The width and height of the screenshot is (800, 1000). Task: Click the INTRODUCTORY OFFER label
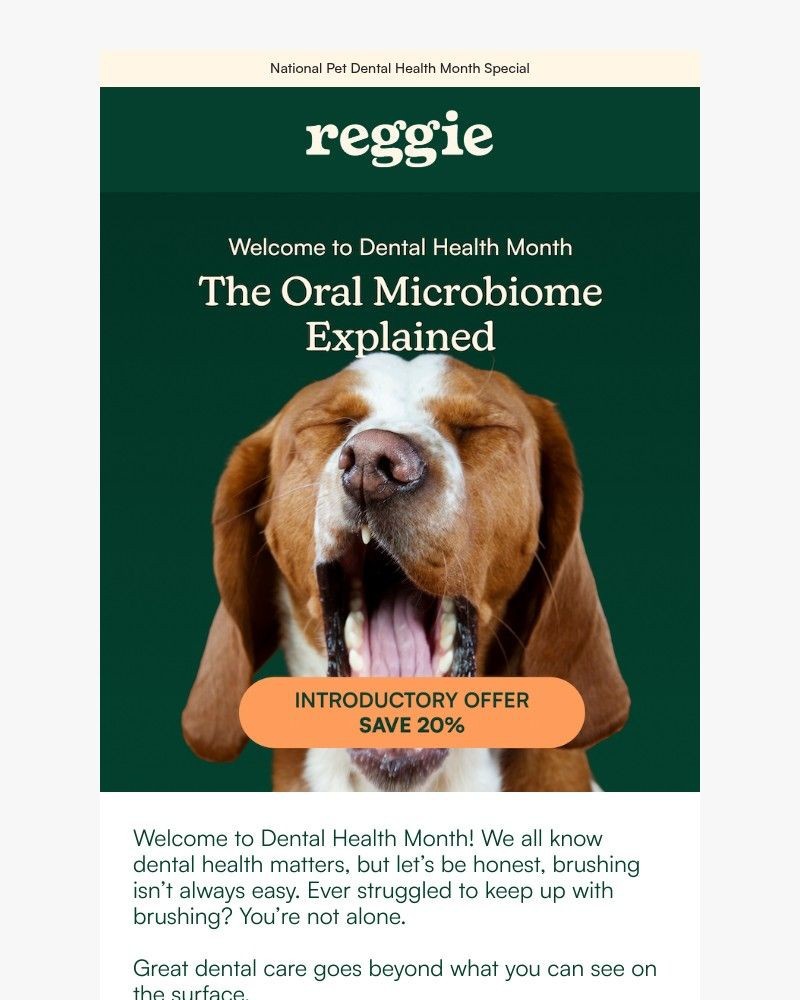tap(411, 700)
